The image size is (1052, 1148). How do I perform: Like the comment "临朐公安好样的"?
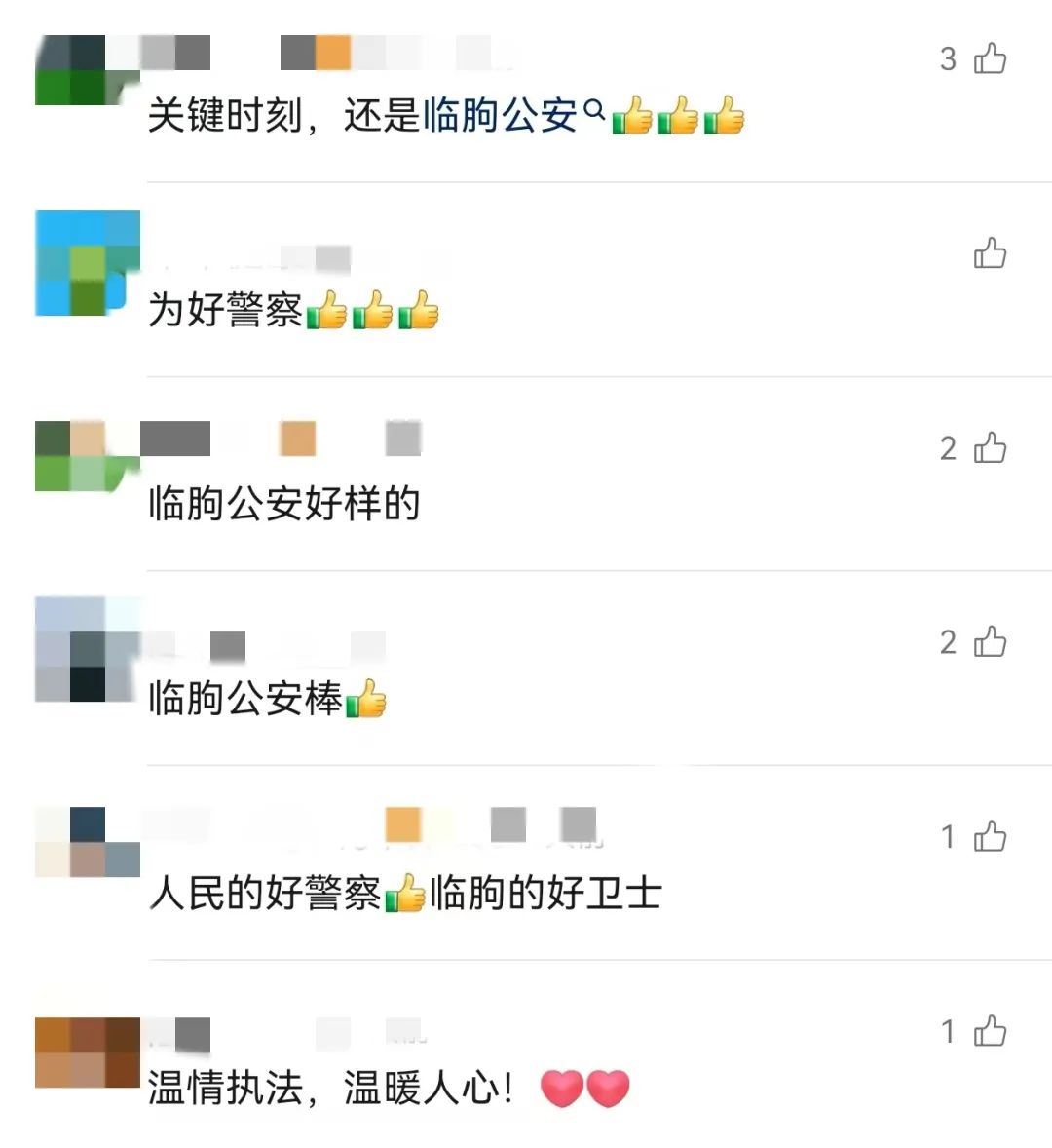click(990, 447)
